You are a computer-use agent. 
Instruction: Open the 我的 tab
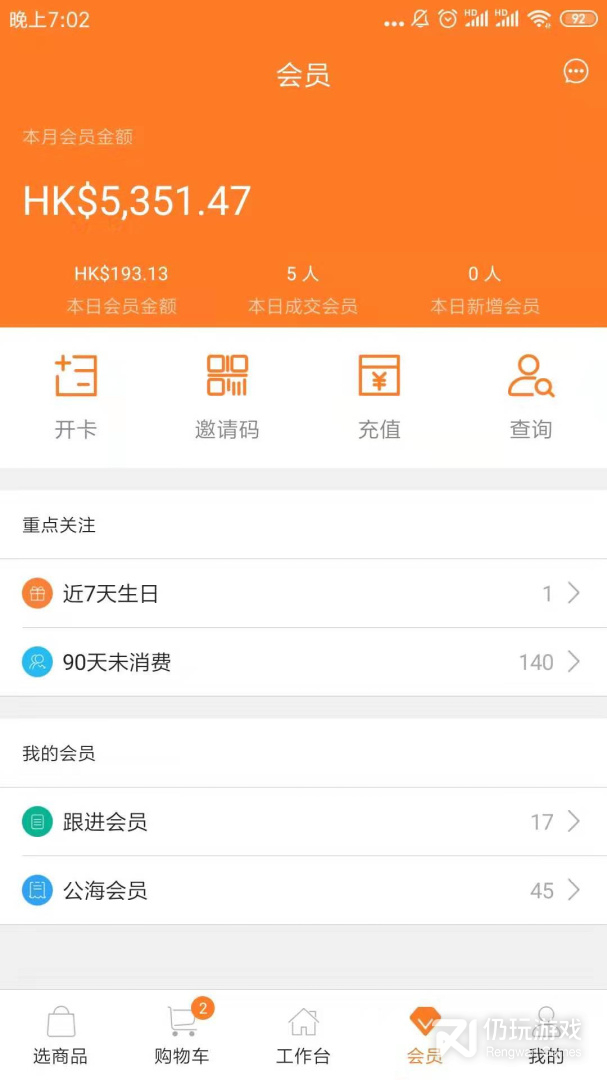(x=546, y=1035)
